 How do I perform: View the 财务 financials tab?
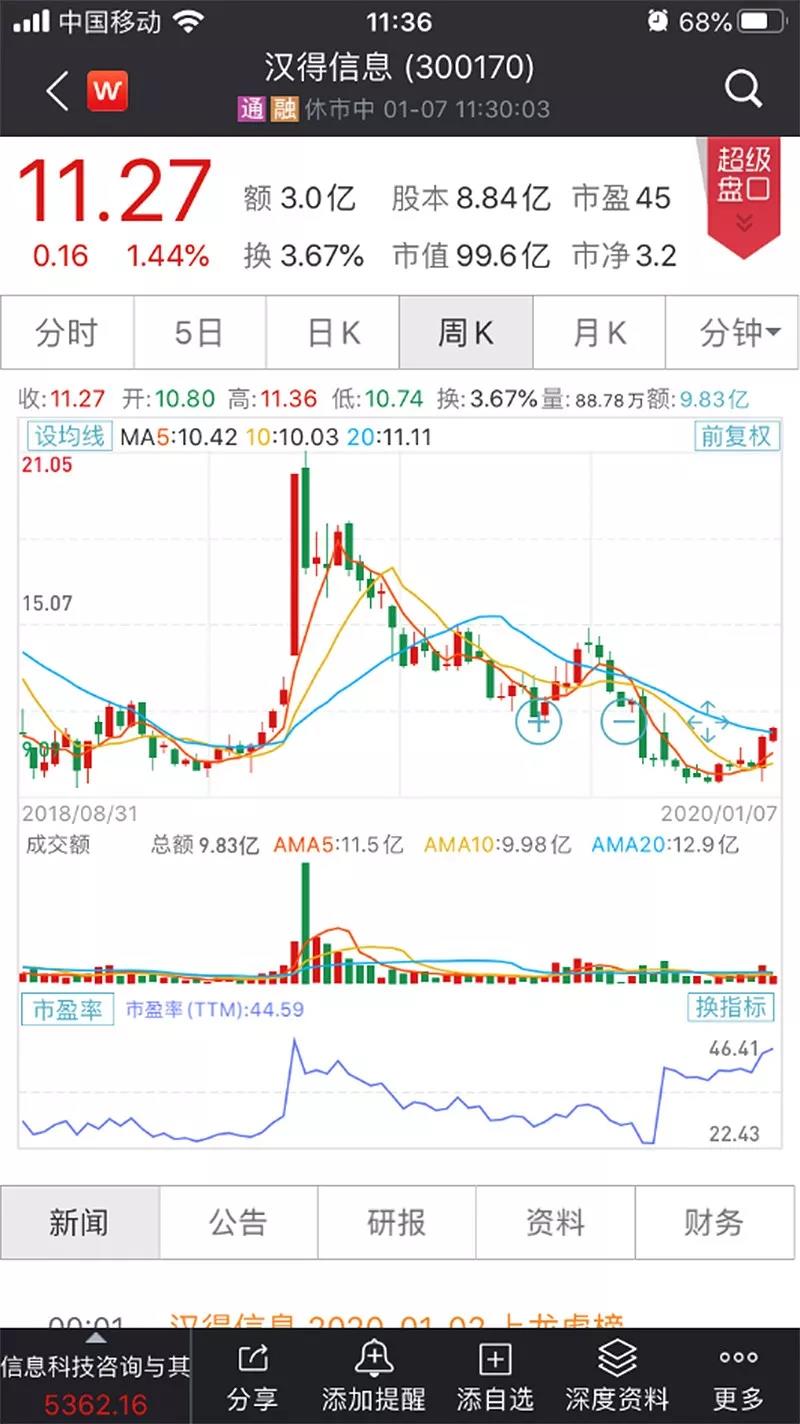(714, 1222)
